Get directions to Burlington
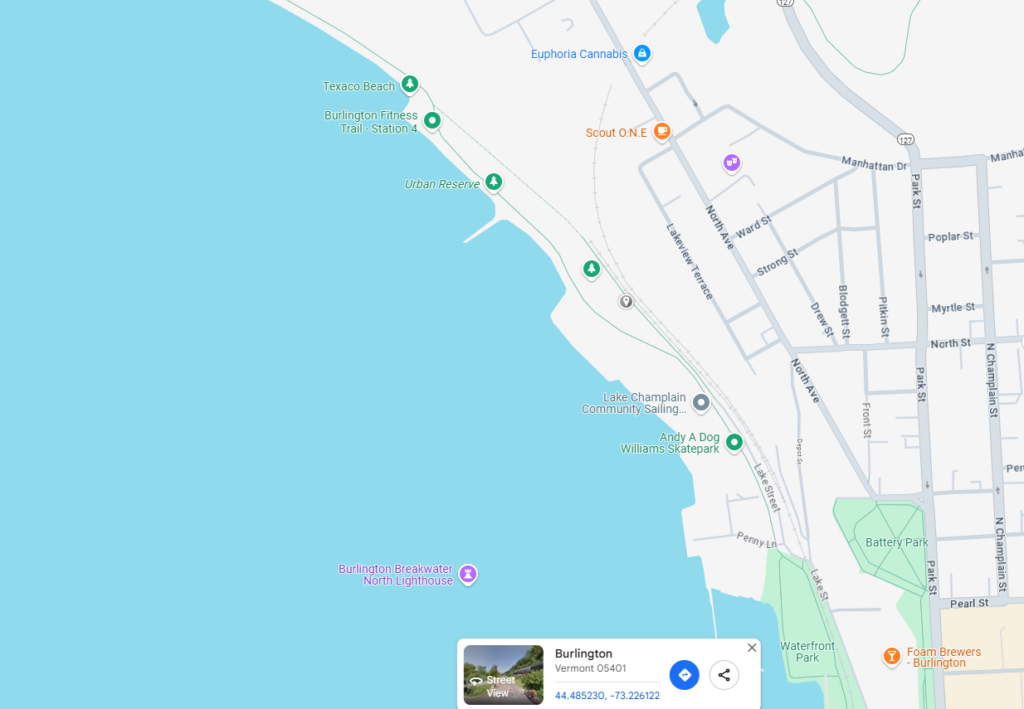Image resolution: width=1024 pixels, height=709 pixels. click(x=684, y=675)
